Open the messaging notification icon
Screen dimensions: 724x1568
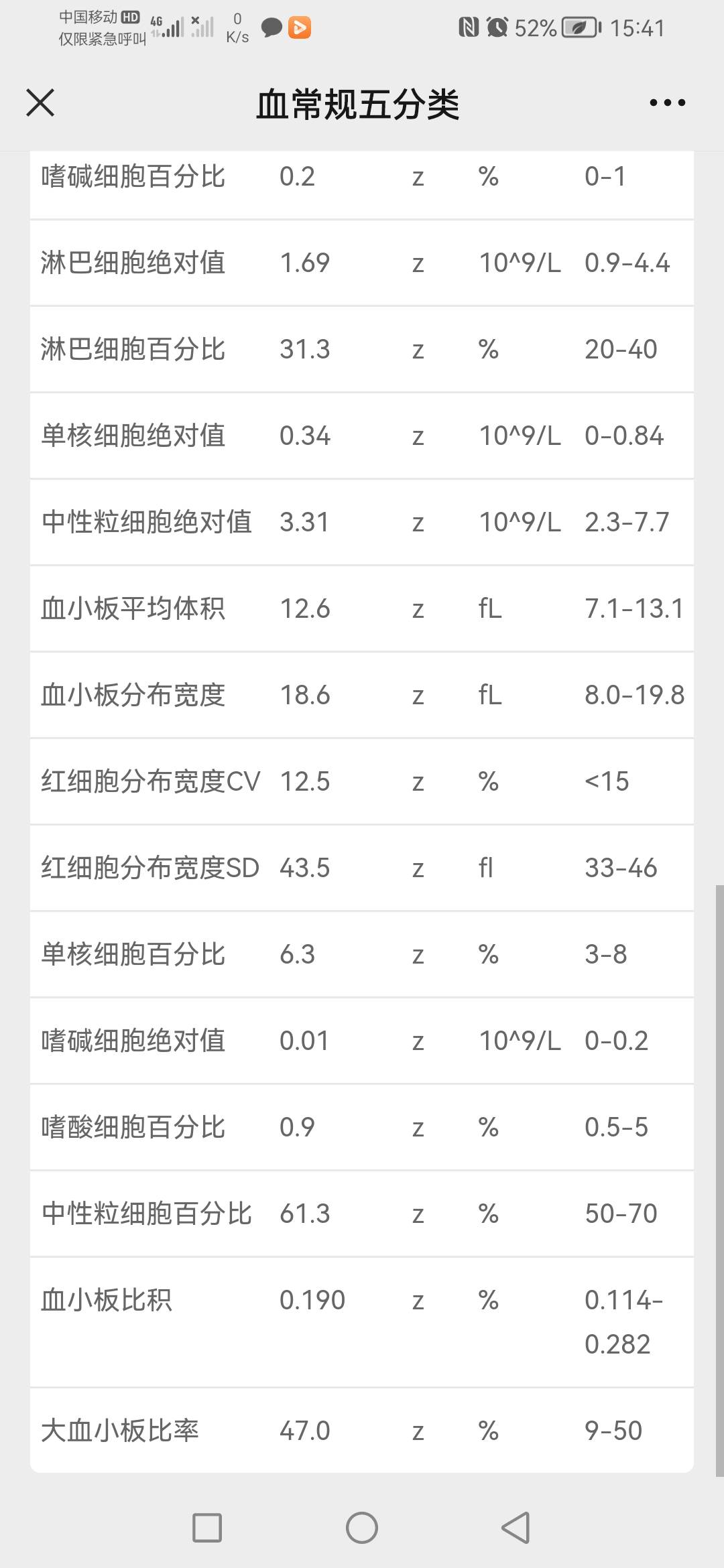(270, 27)
